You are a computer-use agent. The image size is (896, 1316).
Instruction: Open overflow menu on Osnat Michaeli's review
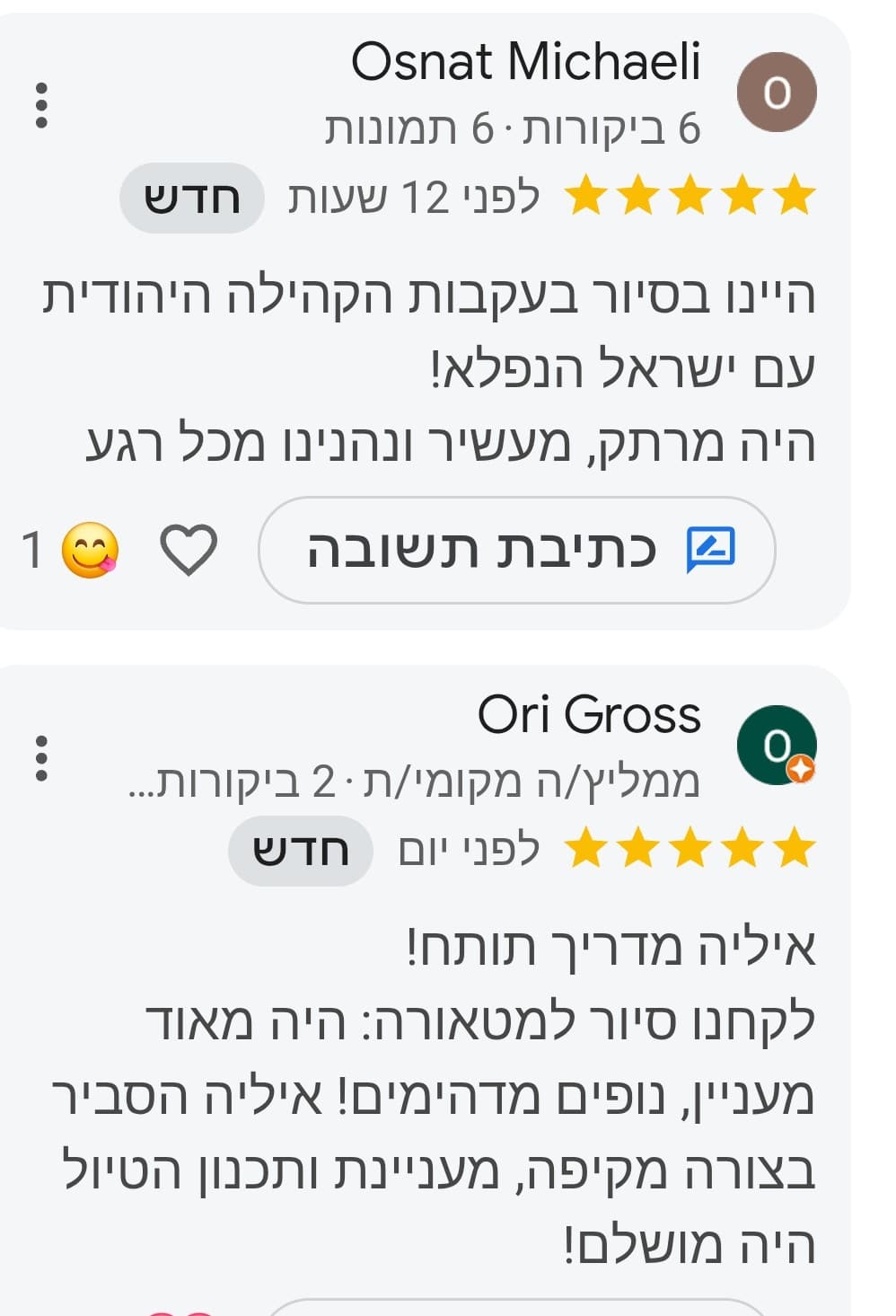pos(40,105)
